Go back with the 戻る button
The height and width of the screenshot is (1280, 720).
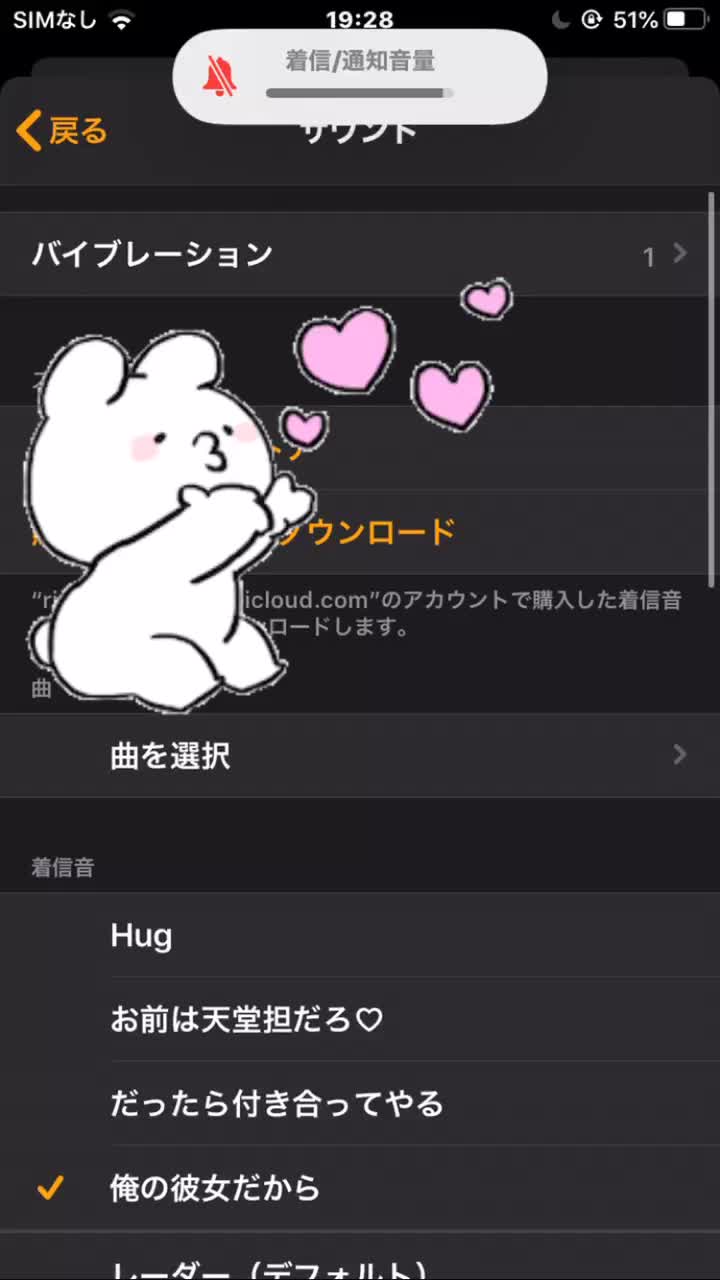click(63, 131)
